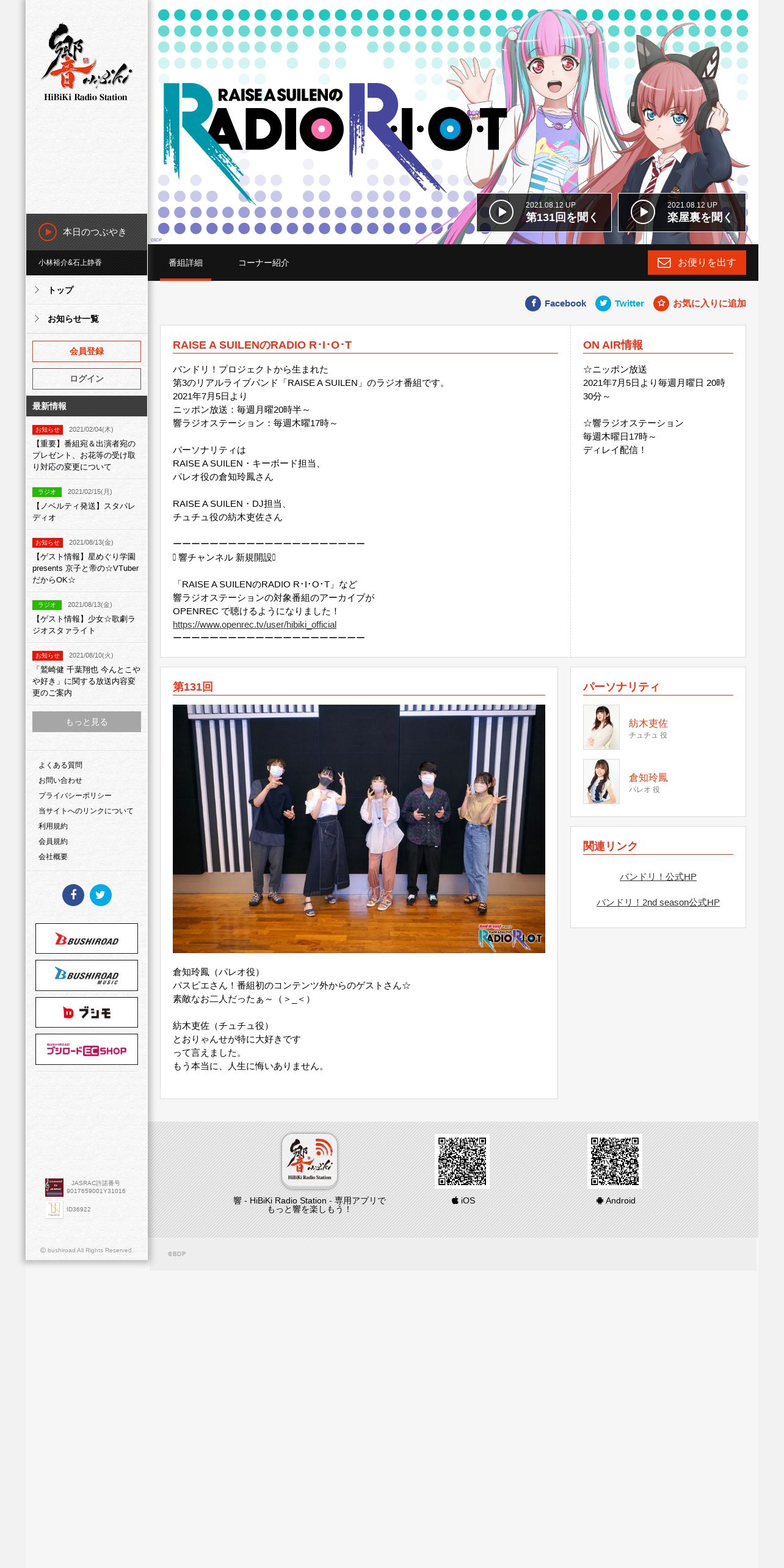
Task: Open the openrec.tv hibiki_official link
Action: tap(255, 625)
